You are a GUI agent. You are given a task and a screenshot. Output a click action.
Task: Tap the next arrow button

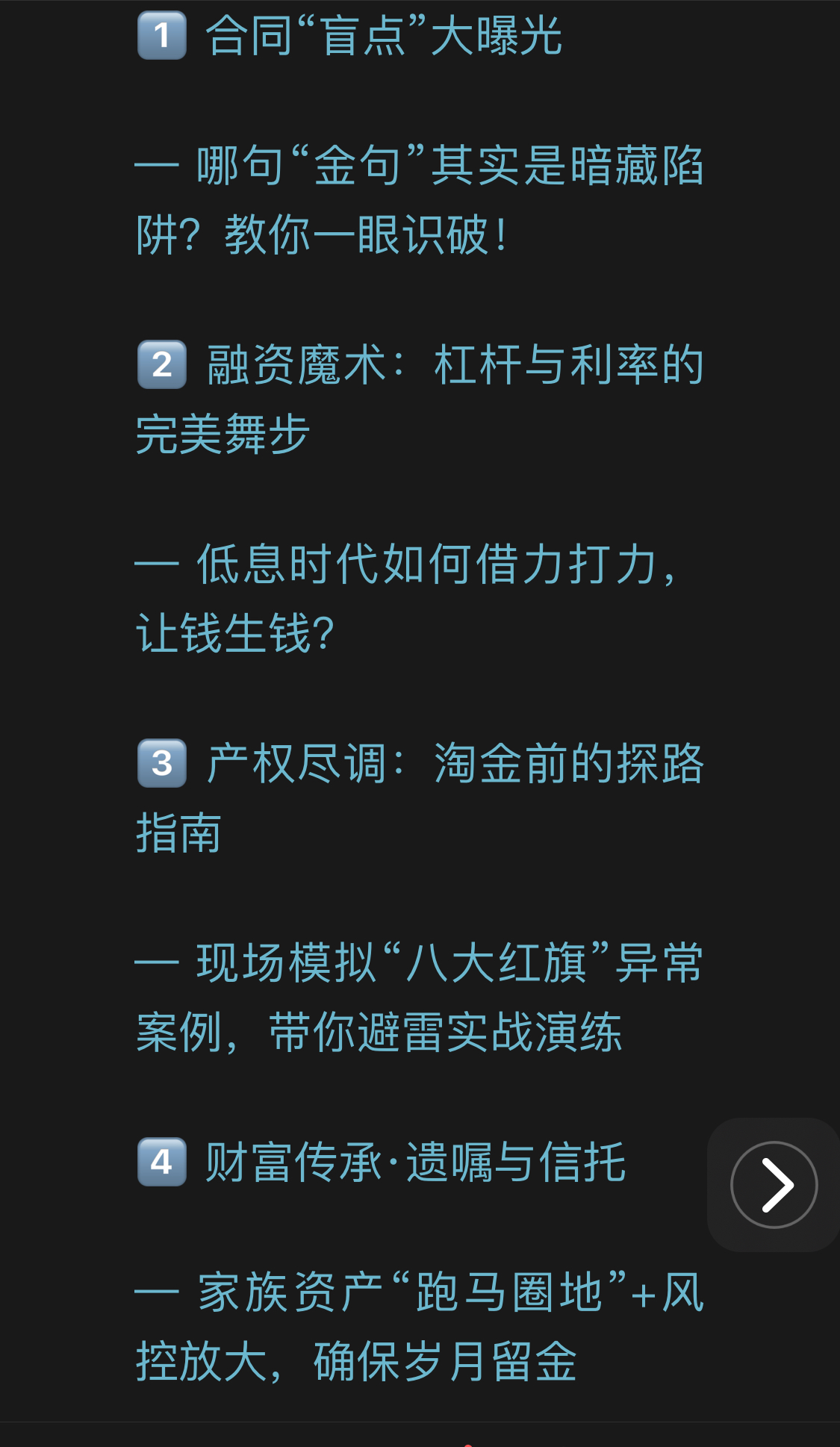(774, 1185)
